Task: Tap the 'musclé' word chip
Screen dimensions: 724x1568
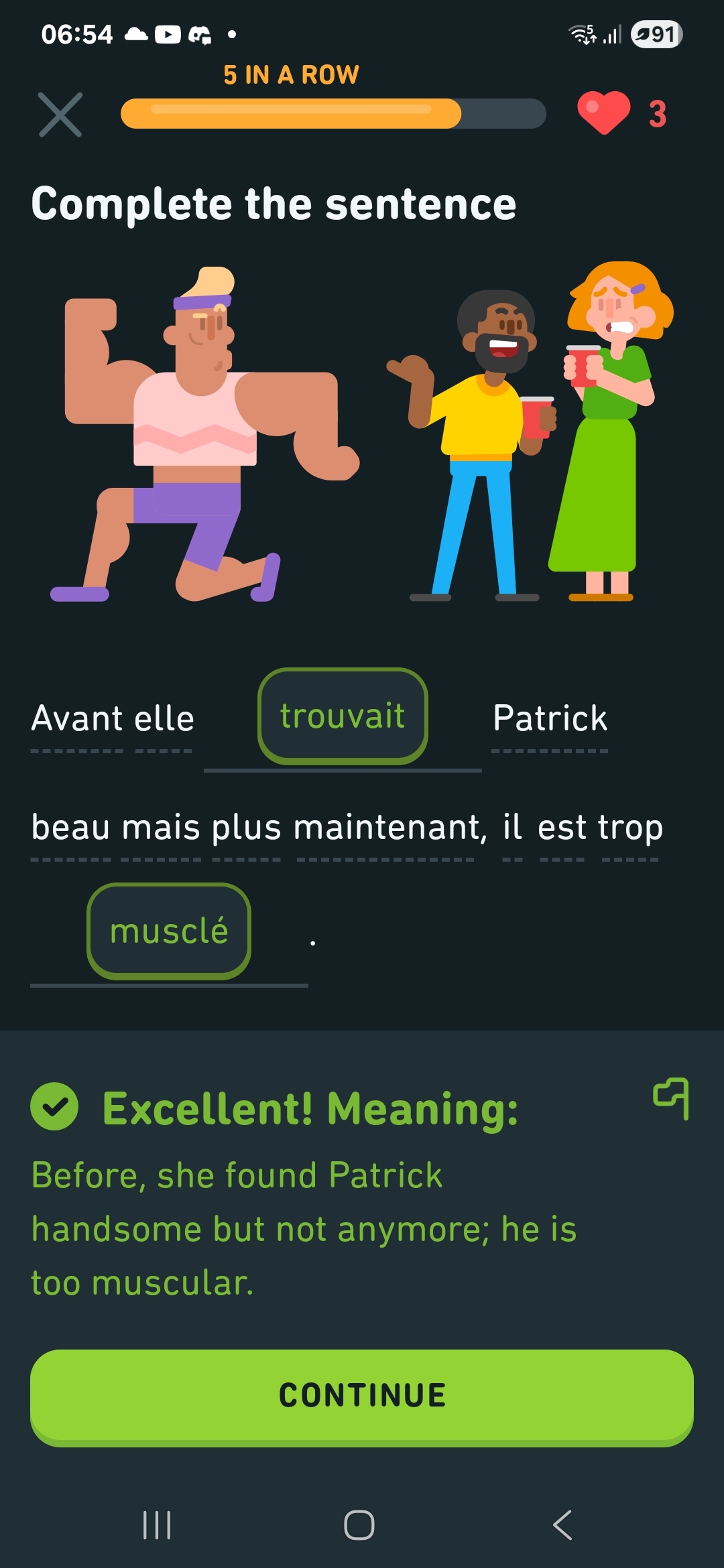Action: (x=169, y=931)
